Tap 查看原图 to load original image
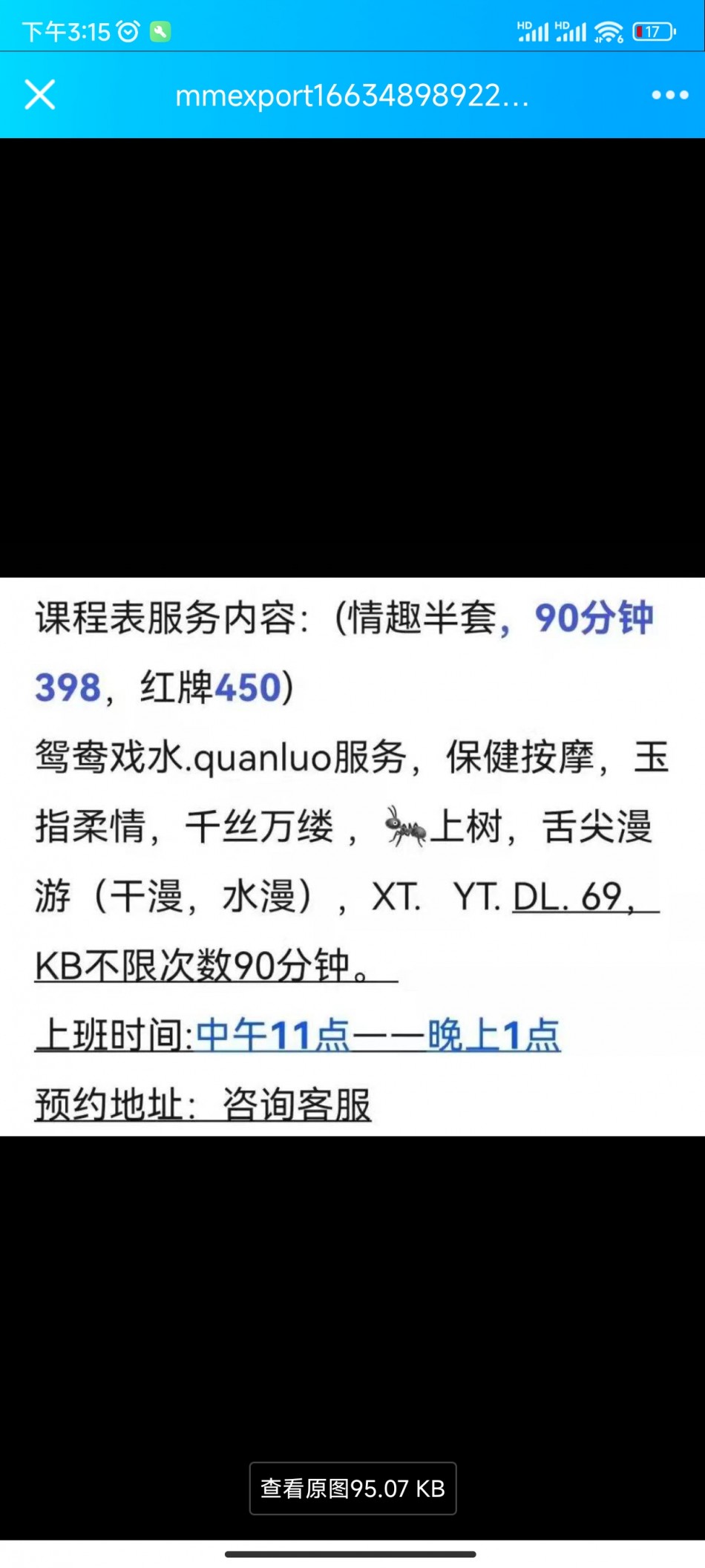Screen dimensions: 705x1568 [352, 1488]
